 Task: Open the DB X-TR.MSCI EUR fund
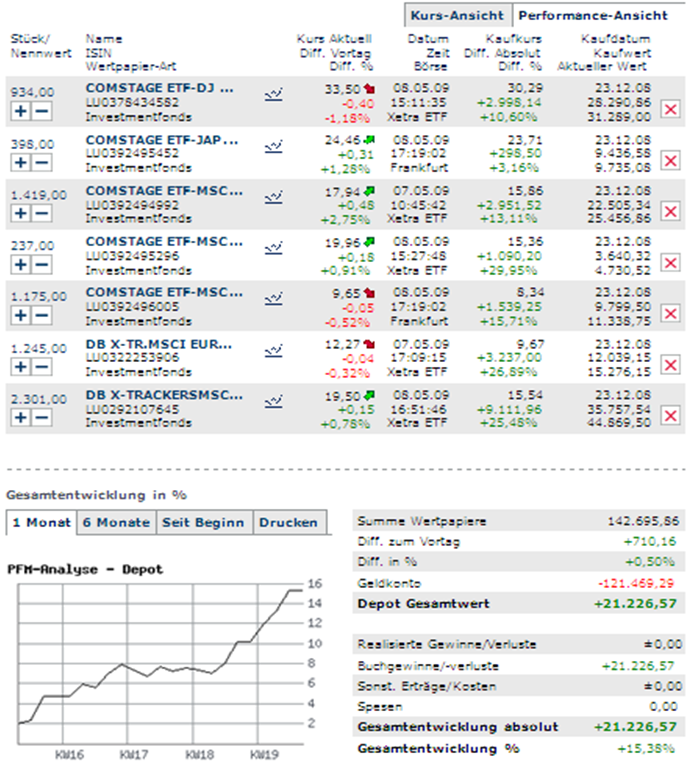(165, 344)
